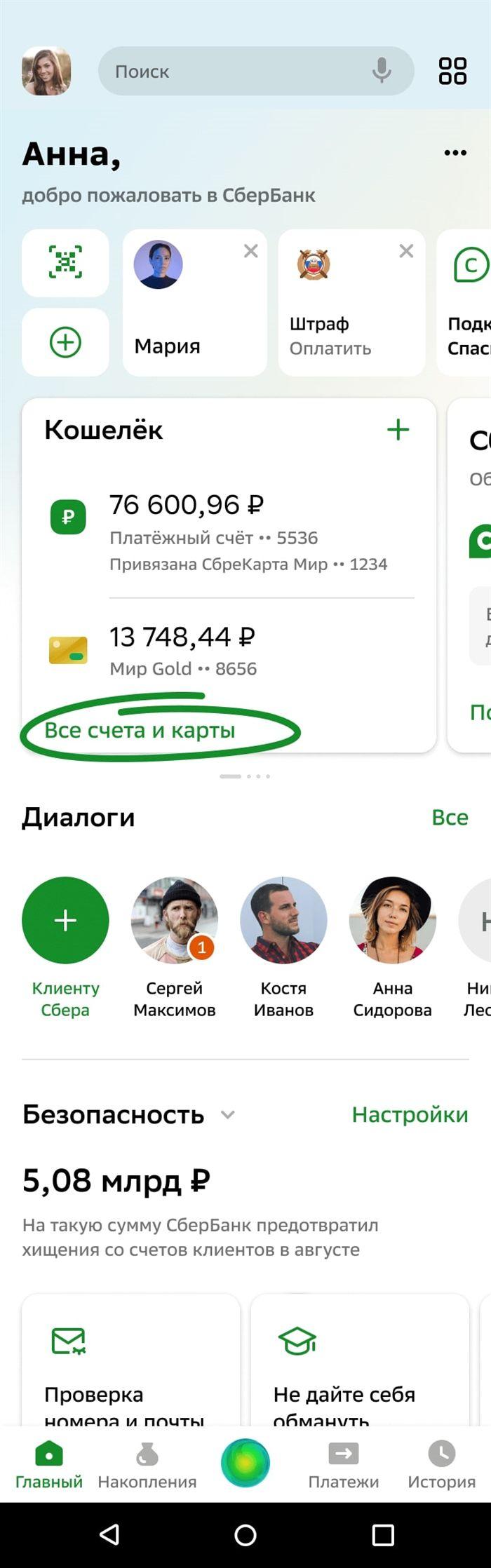Open the QR code scanner

[x=65, y=263]
